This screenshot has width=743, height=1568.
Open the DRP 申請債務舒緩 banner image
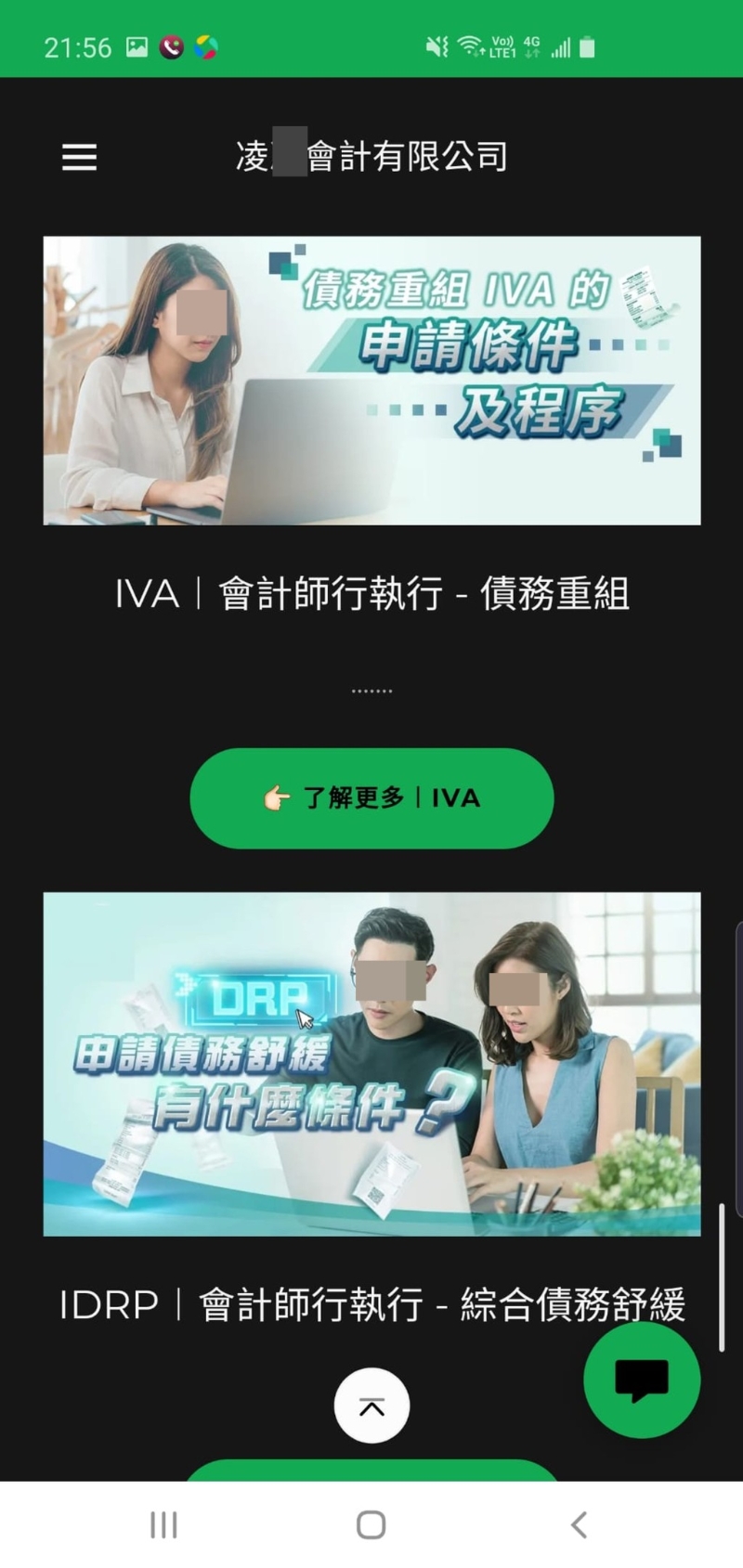click(x=371, y=1064)
